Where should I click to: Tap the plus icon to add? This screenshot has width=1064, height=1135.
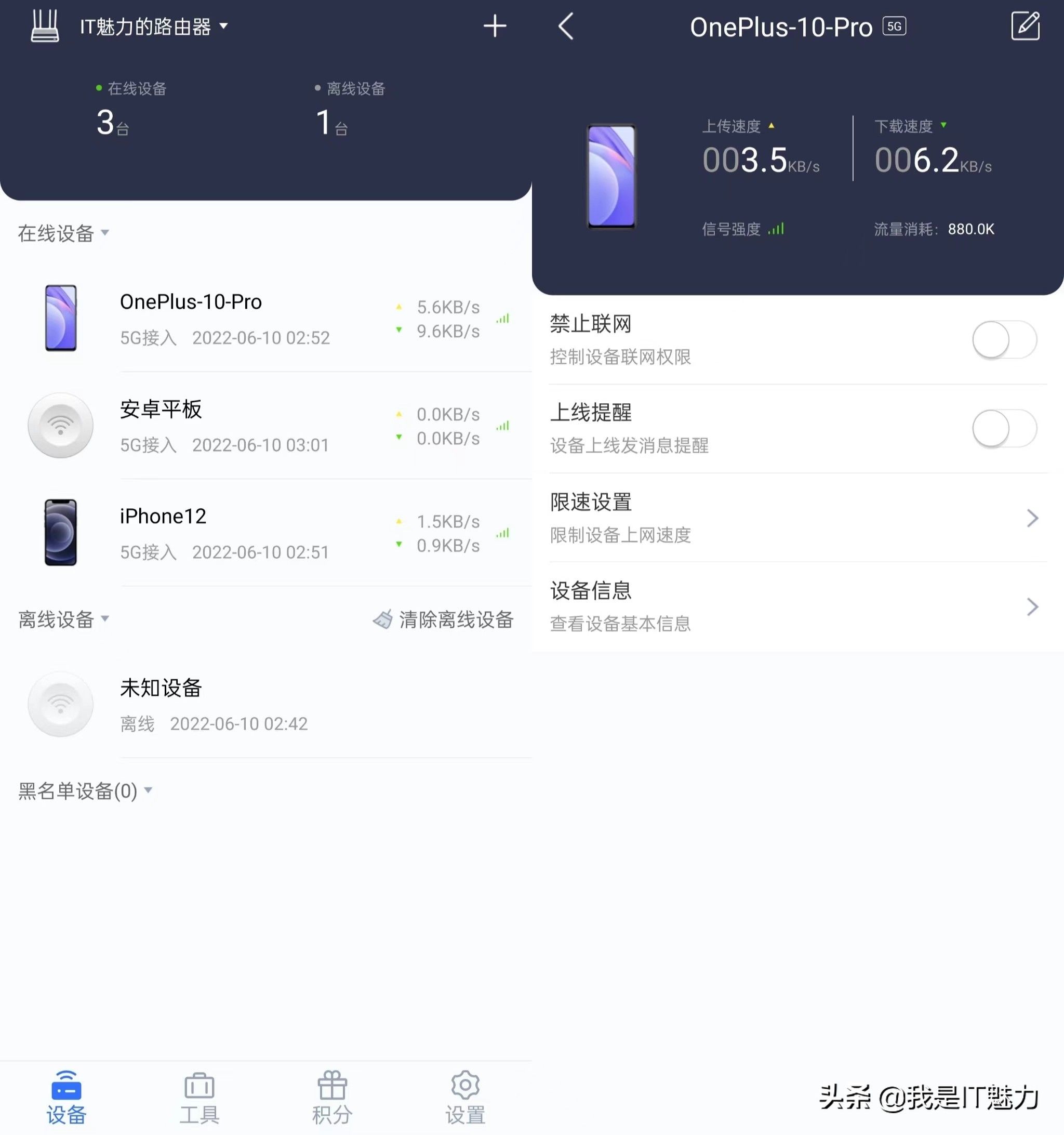pos(494,27)
